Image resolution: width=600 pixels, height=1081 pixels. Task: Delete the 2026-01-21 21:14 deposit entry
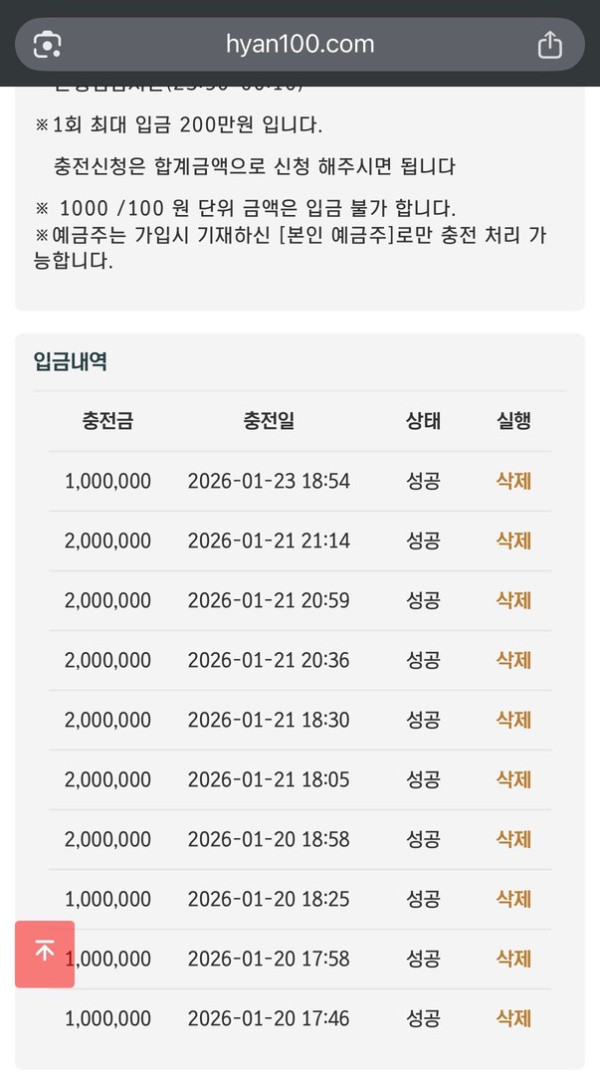click(x=513, y=541)
